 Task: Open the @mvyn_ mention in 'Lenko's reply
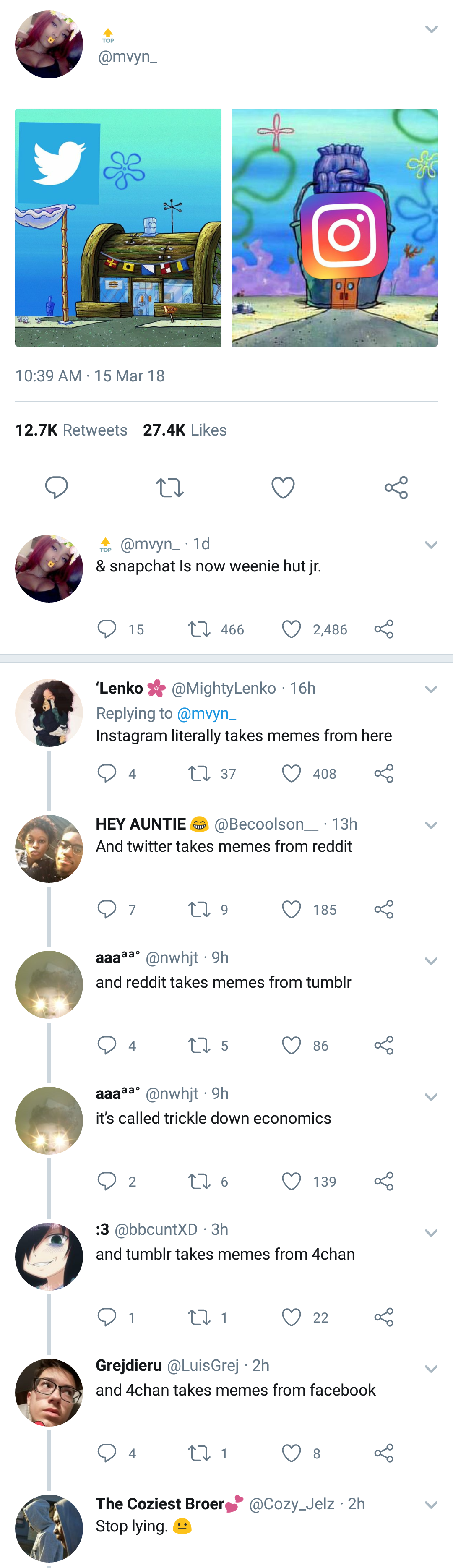point(206,713)
